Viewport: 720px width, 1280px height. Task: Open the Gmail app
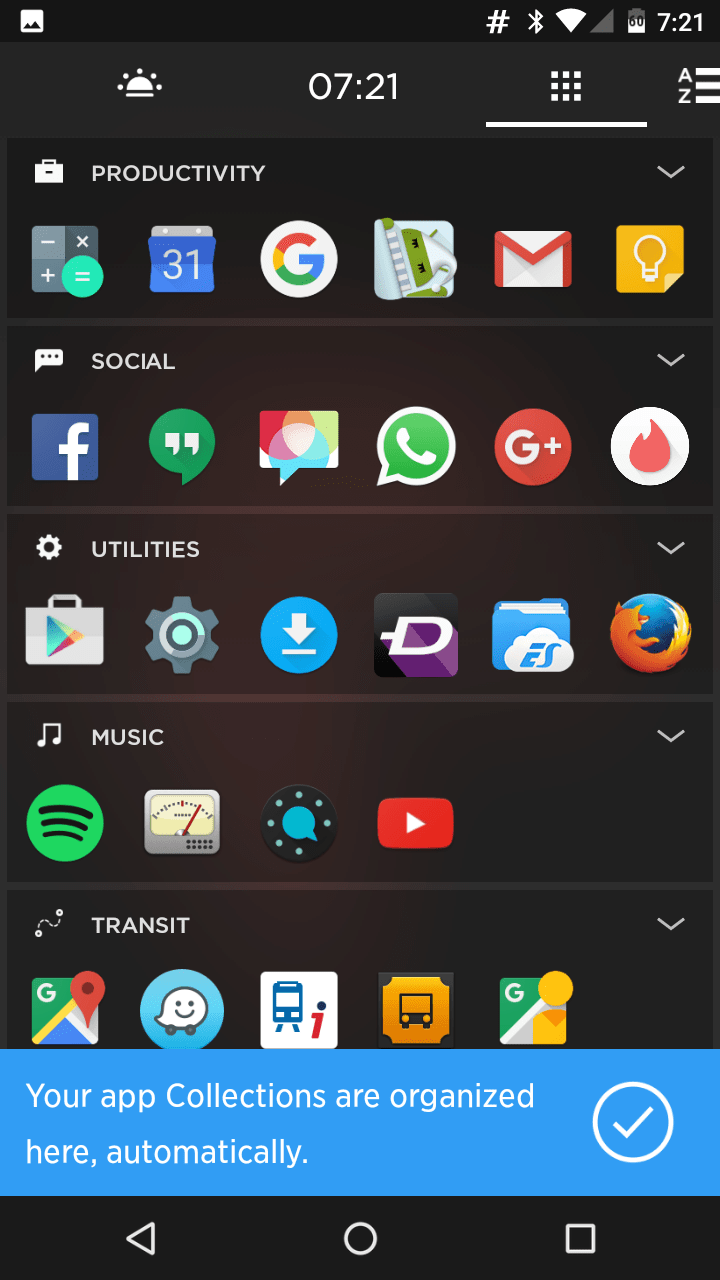(533, 260)
